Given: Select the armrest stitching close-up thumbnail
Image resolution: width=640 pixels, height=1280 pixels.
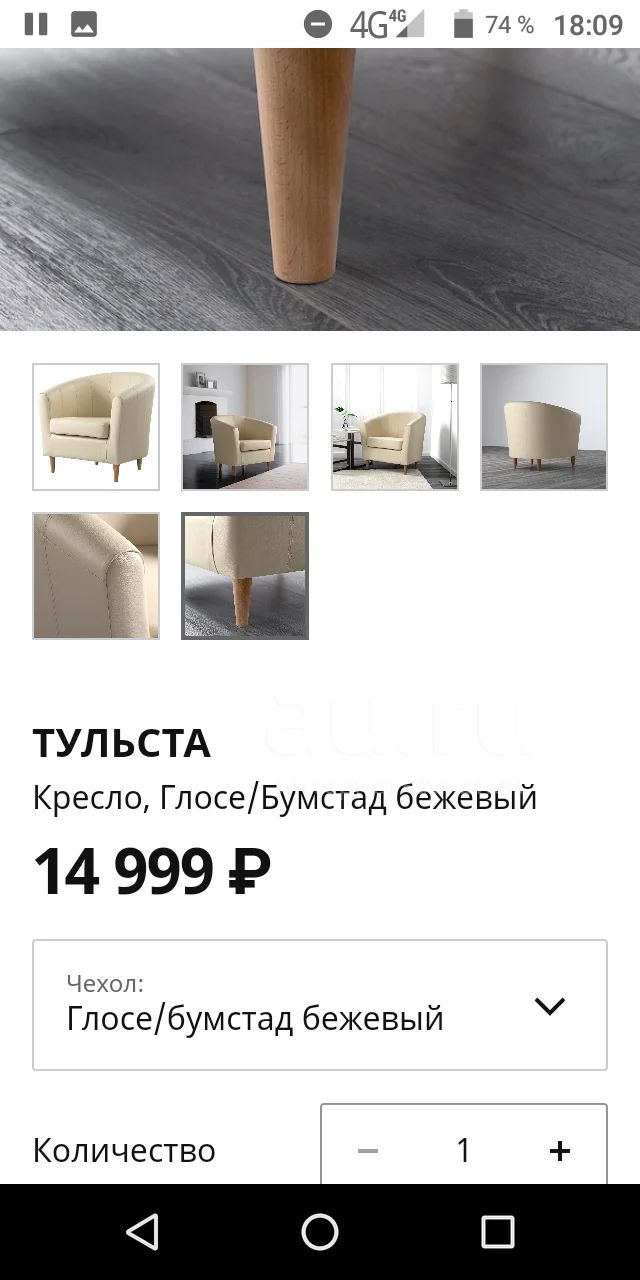Looking at the screenshot, I should click(96, 576).
